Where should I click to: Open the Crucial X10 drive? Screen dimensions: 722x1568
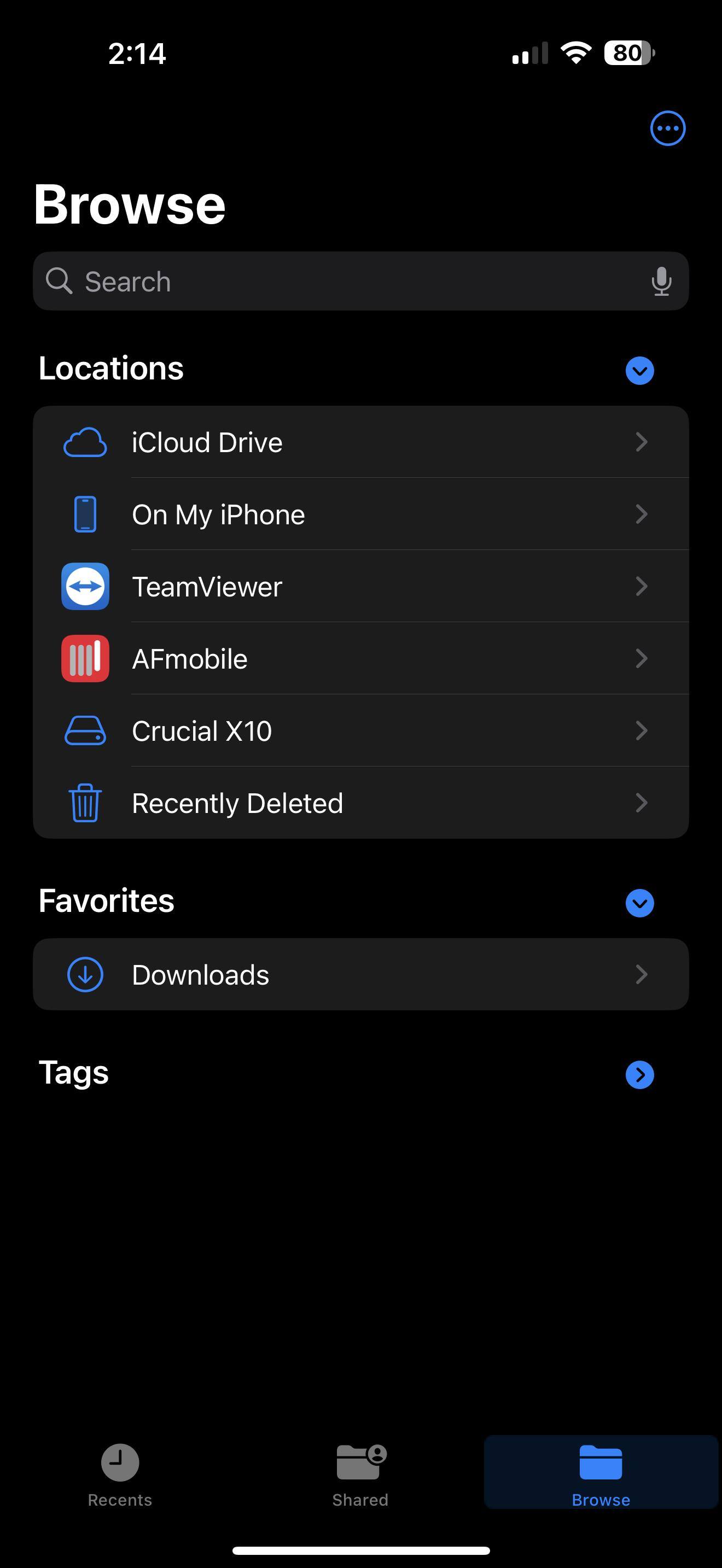pos(360,730)
